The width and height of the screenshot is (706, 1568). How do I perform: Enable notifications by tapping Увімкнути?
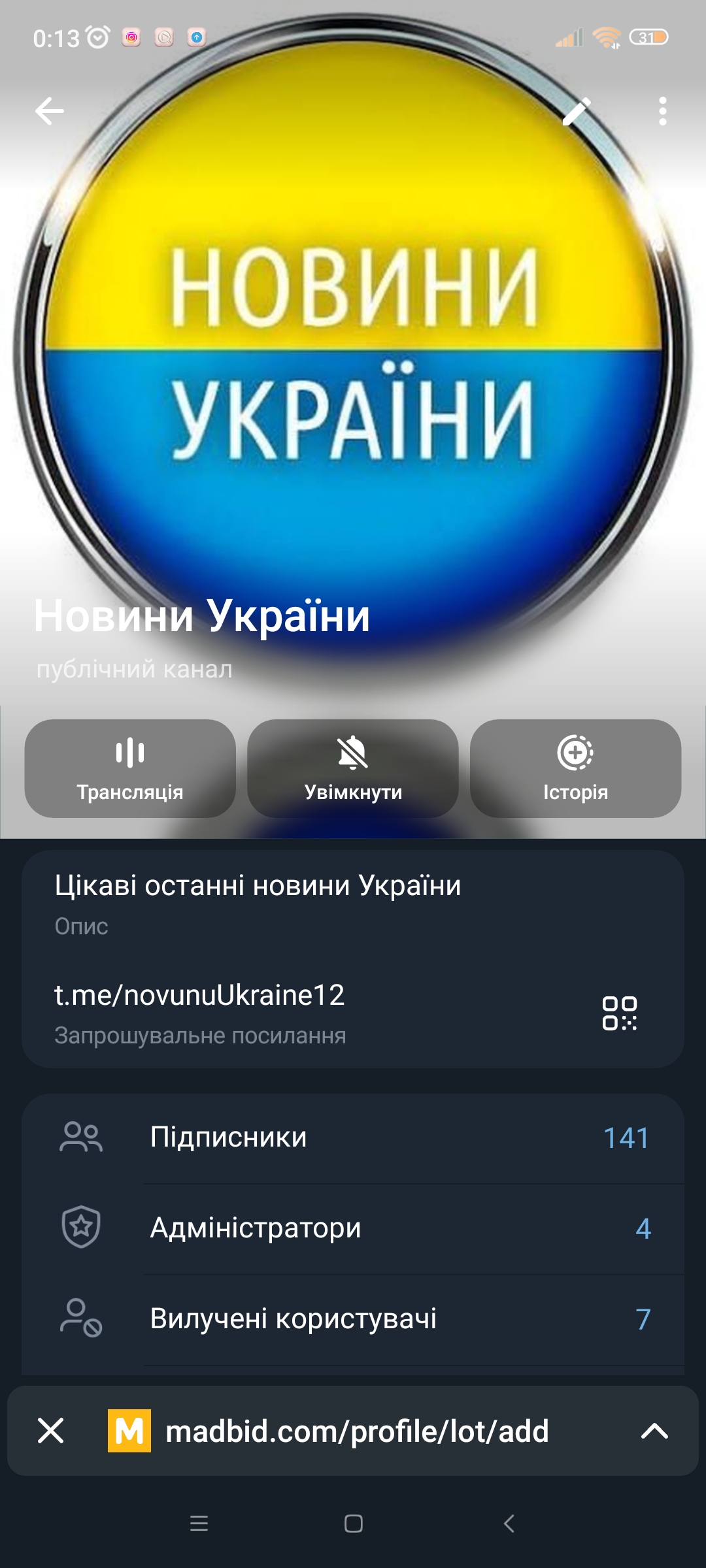pyautogui.click(x=352, y=771)
